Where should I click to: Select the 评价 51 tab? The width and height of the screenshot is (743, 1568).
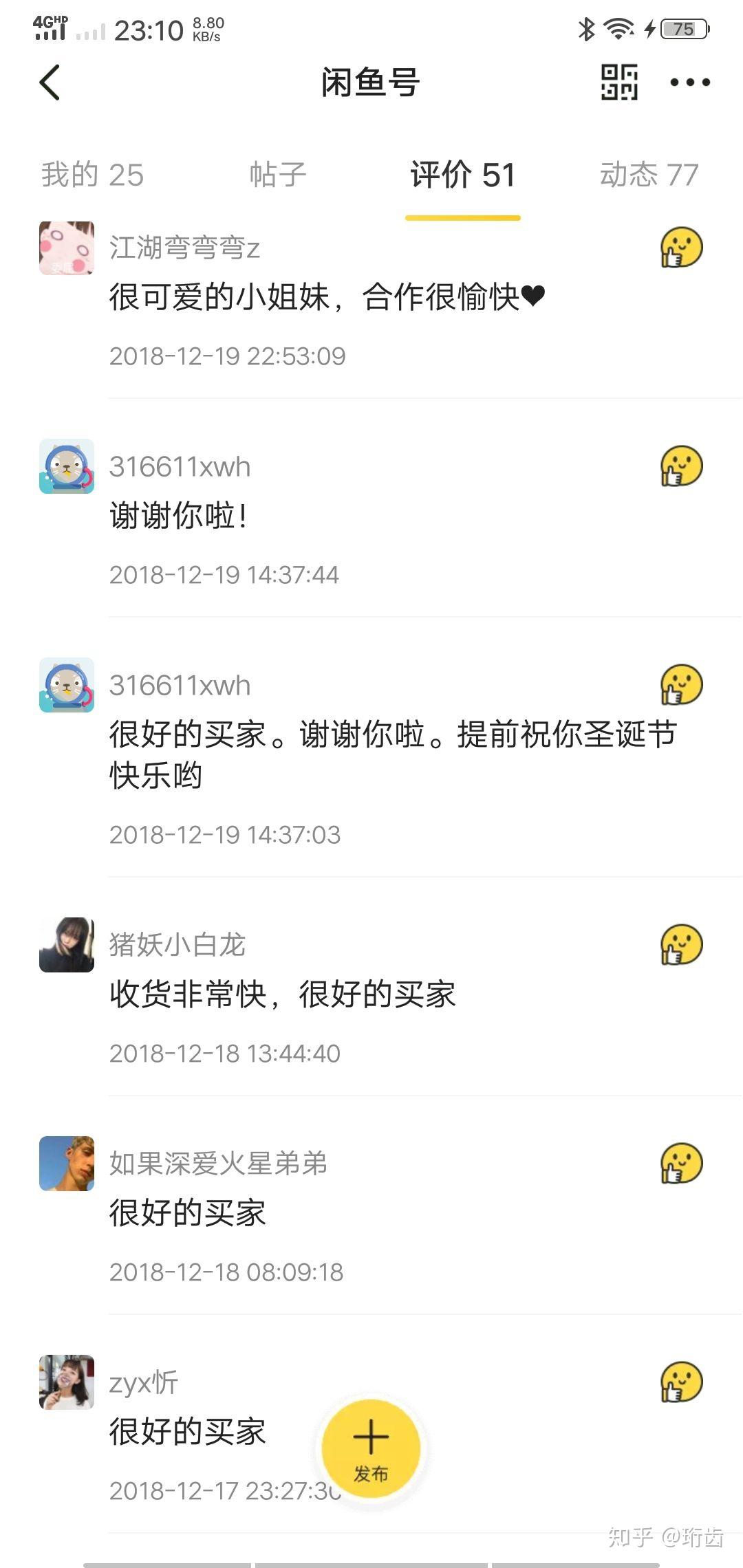point(462,175)
